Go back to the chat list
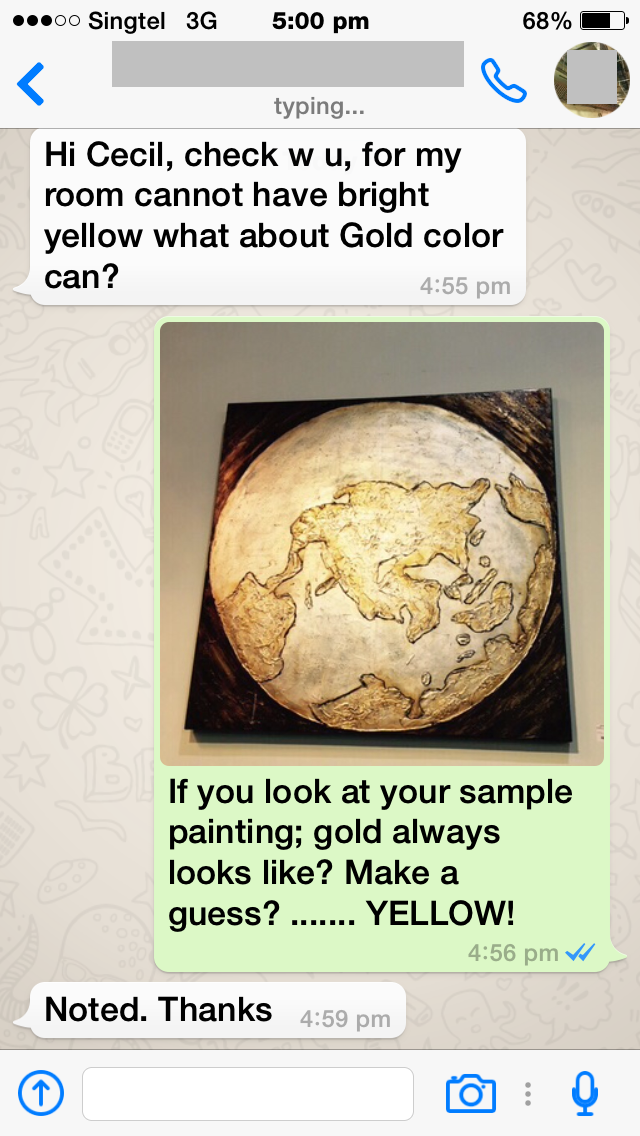 pos(32,84)
